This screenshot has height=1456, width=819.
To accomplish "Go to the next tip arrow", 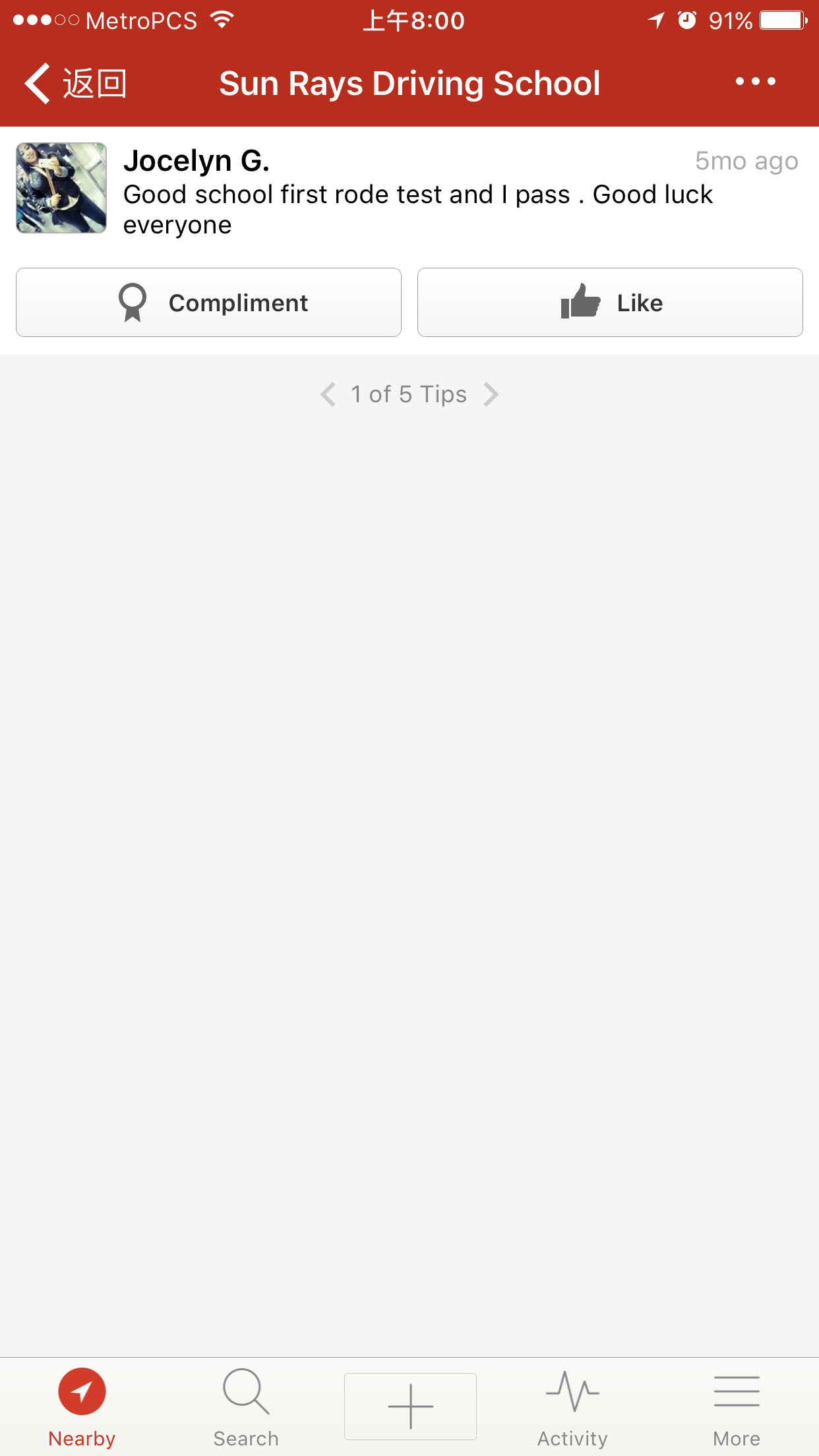I will coord(491,394).
